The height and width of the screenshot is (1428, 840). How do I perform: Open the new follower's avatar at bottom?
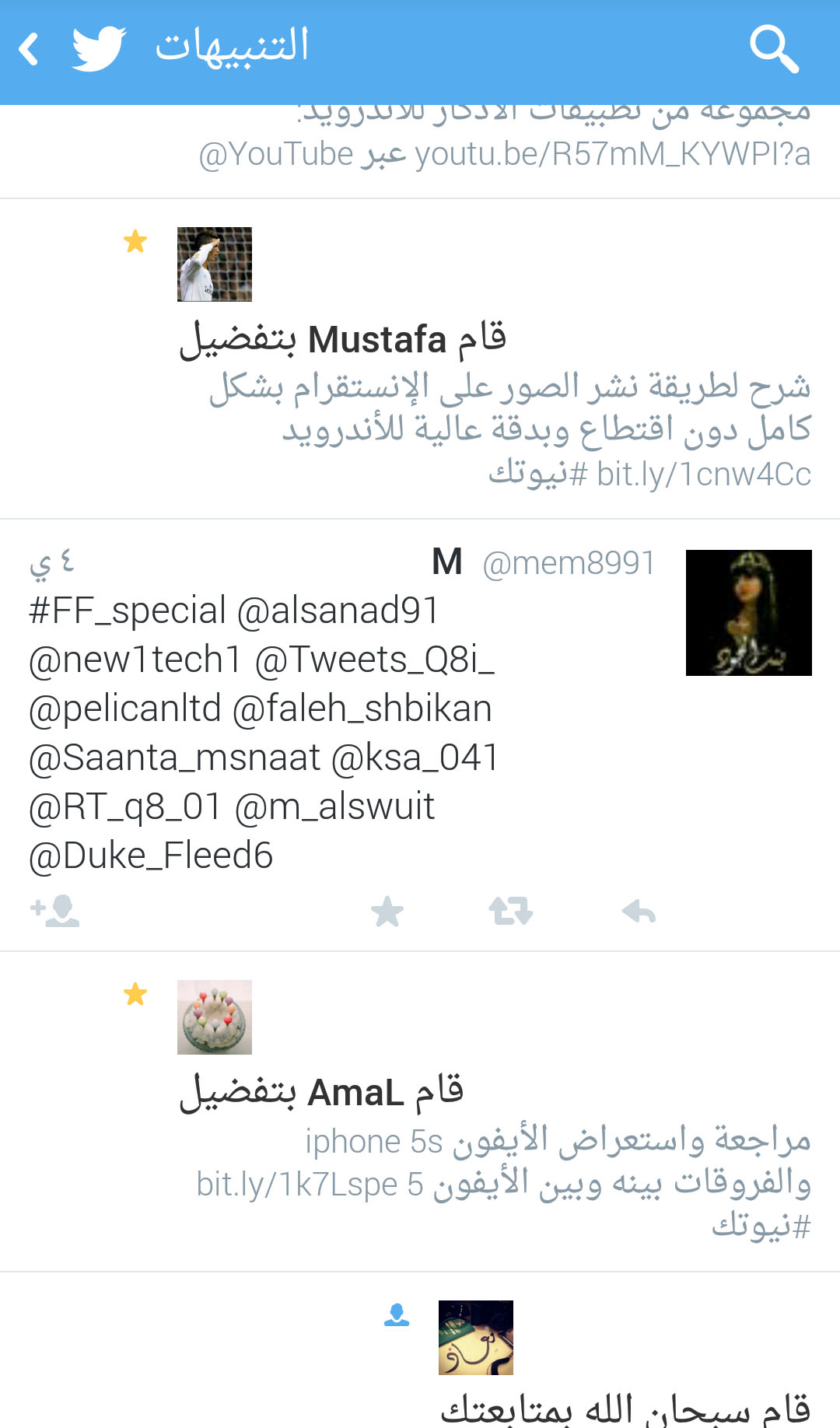point(476,1338)
